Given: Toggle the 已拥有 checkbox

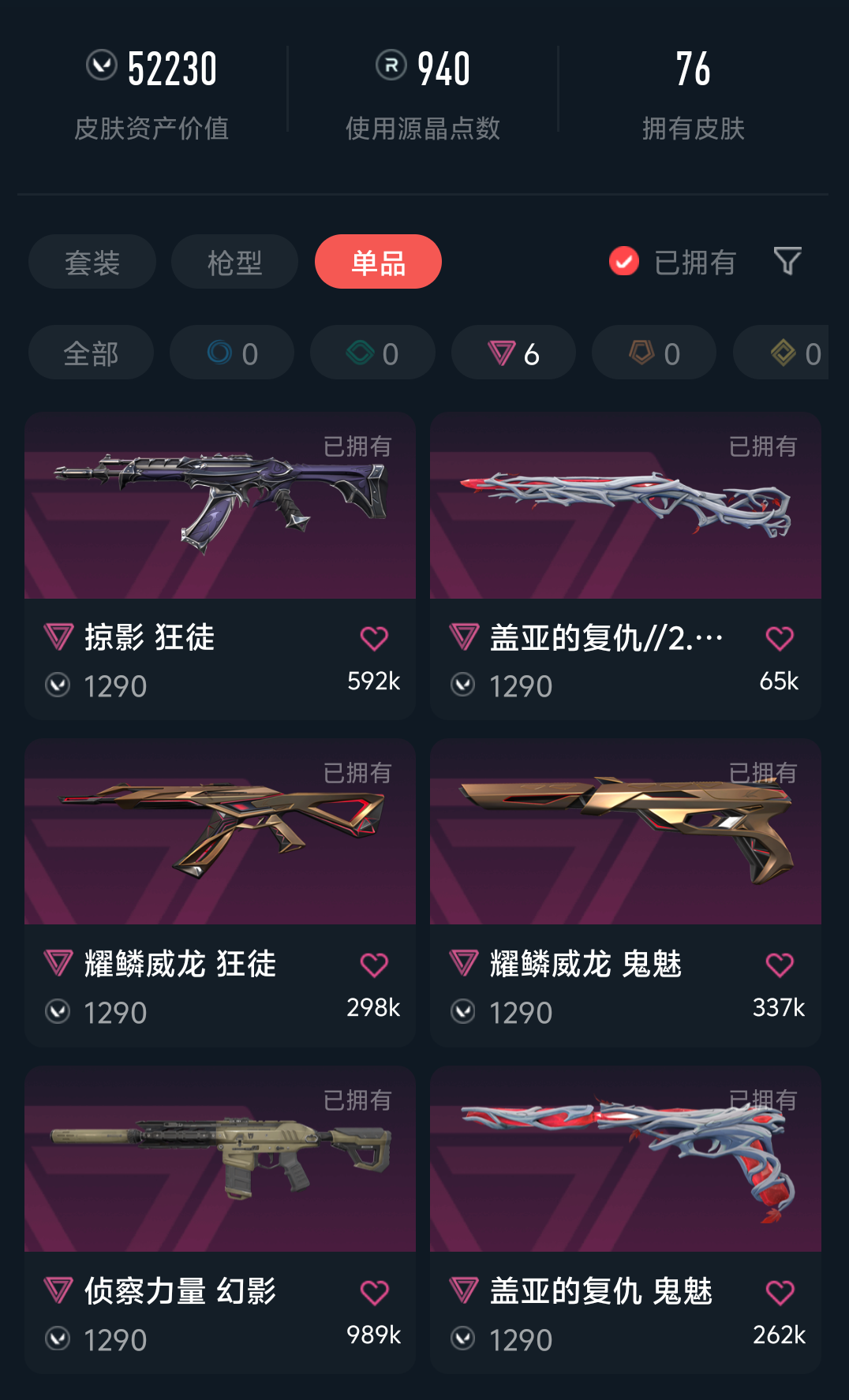Looking at the screenshot, I should pos(624,261).
